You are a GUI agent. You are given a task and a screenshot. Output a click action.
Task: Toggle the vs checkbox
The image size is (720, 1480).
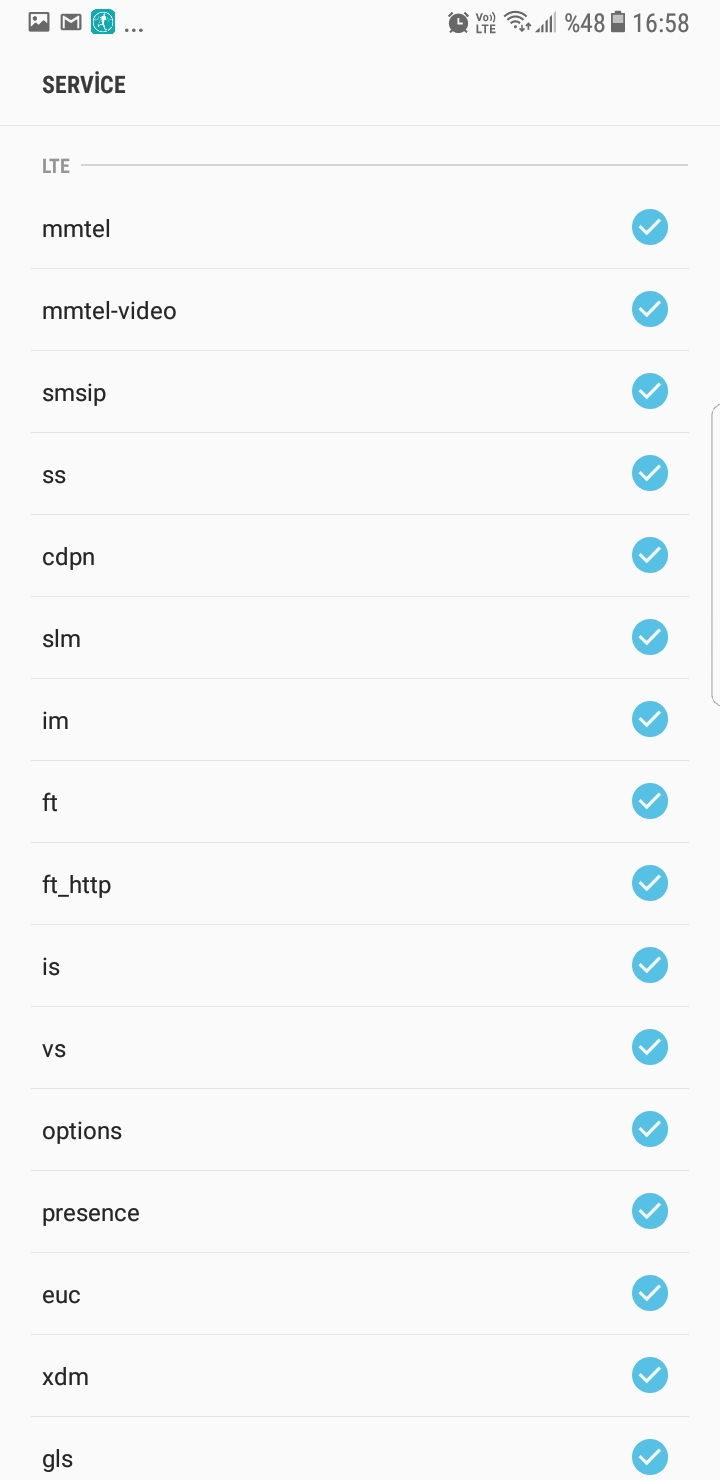pos(649,1048)
